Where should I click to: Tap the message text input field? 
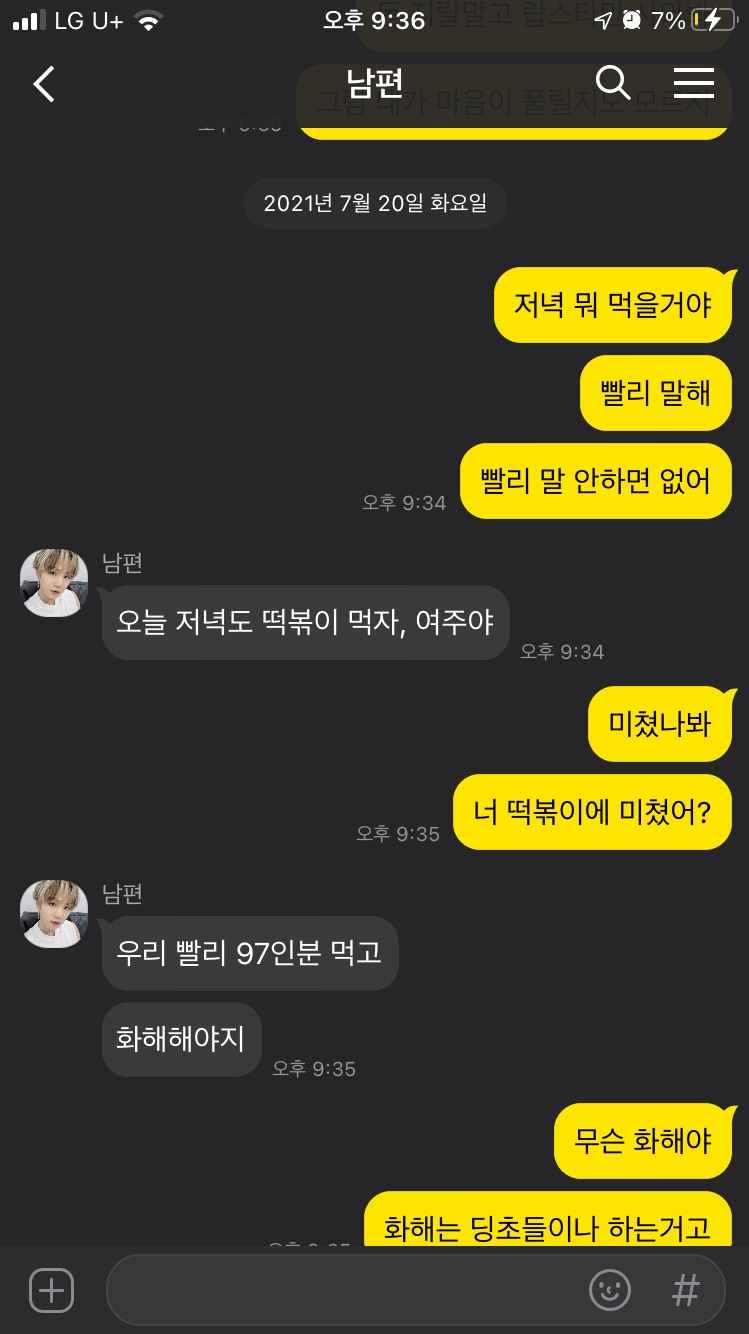point(340,1290)
